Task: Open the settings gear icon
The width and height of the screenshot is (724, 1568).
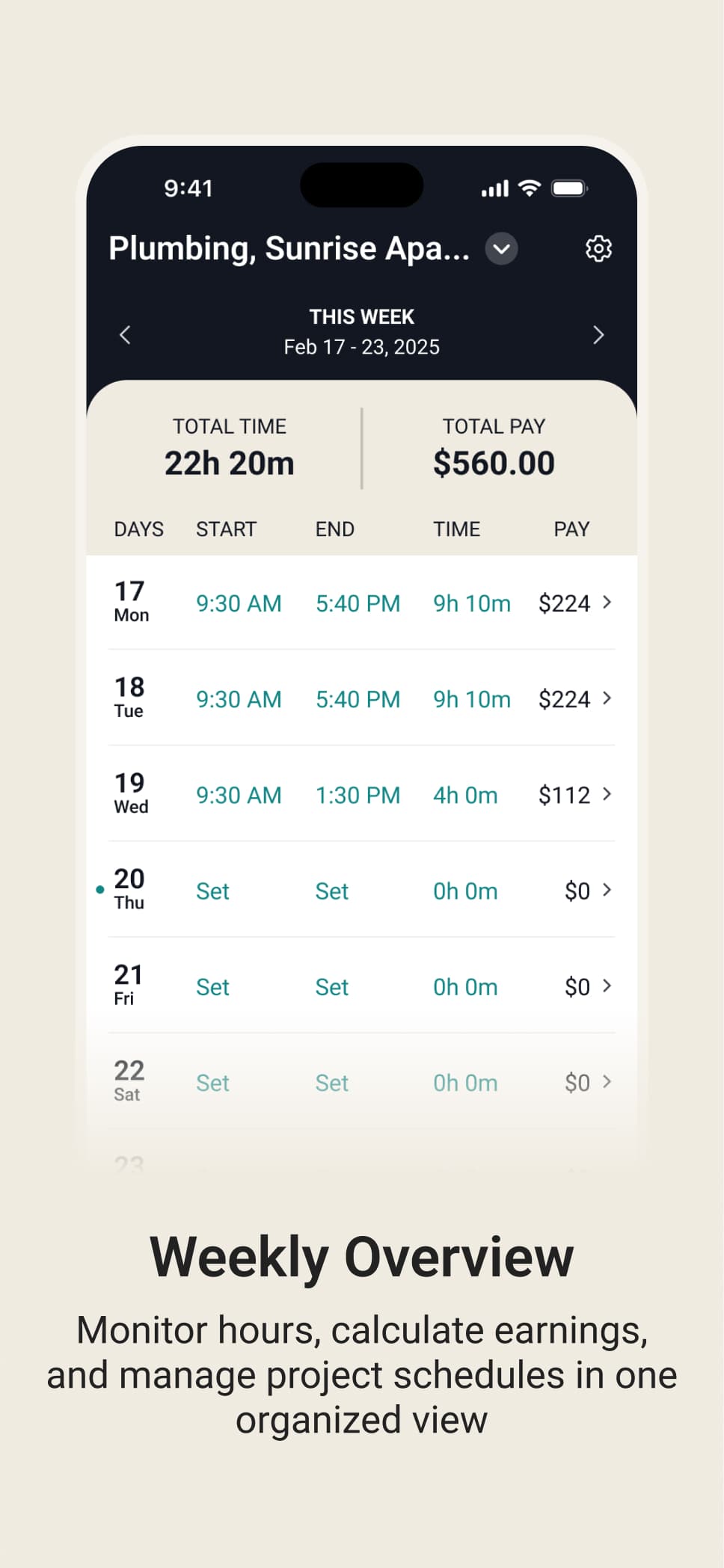Action: [598, 249]
